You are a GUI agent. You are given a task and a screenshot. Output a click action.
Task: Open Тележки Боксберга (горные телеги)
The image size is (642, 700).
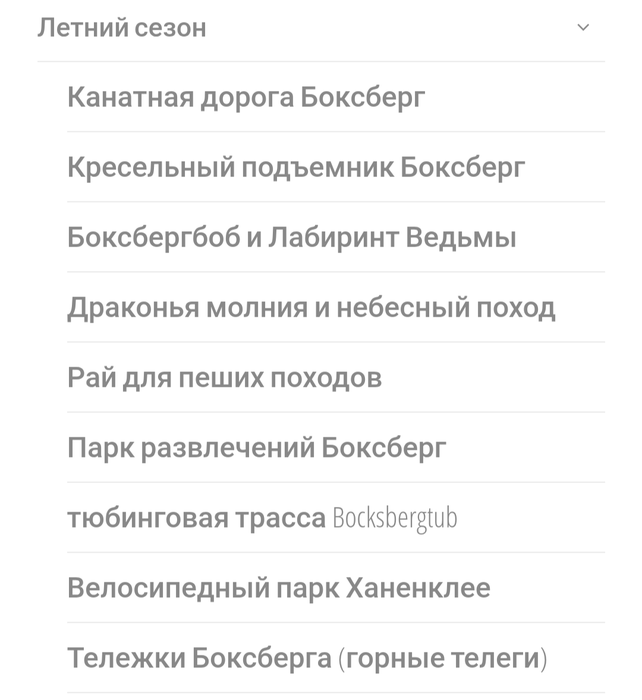coord(307,659)
